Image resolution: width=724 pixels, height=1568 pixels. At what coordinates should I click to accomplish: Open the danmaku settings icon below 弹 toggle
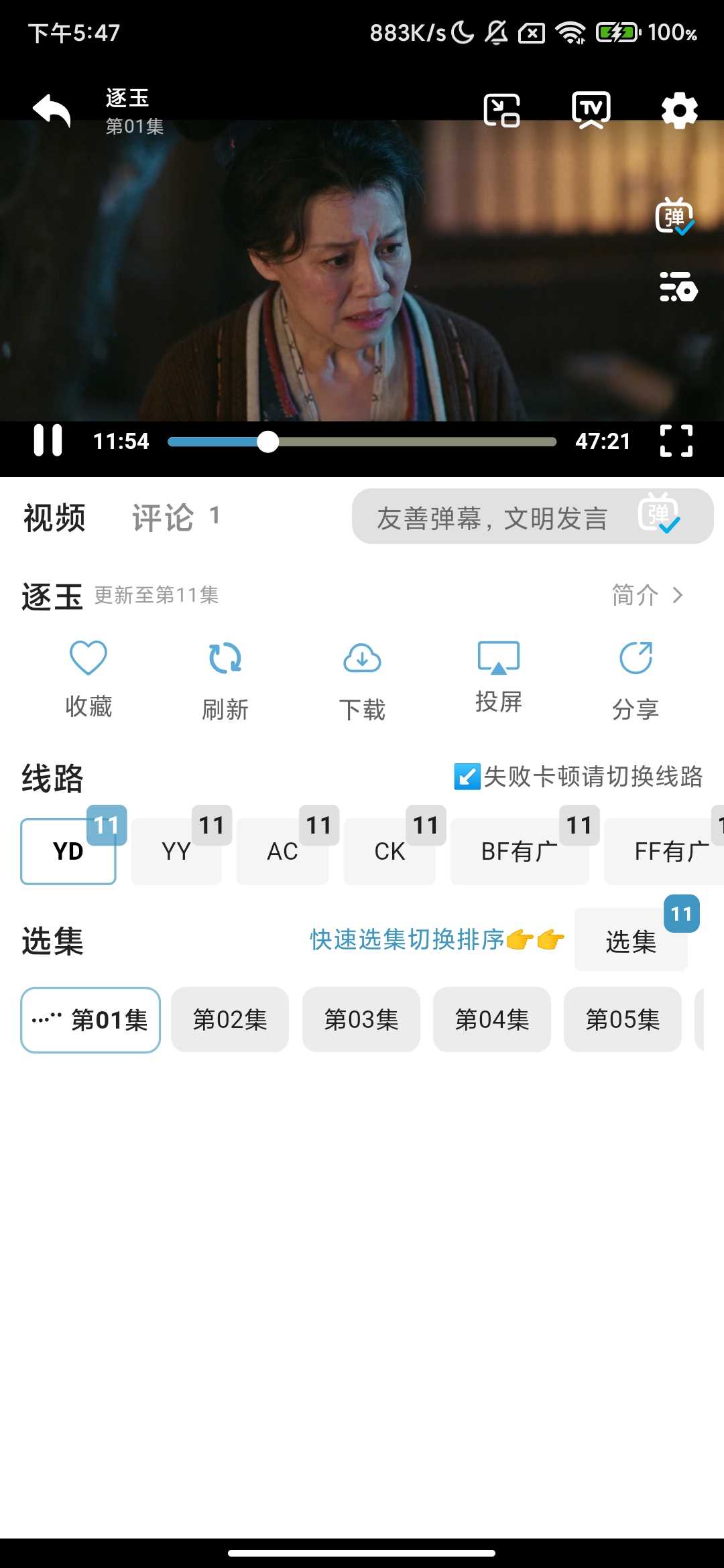(679, 289)
